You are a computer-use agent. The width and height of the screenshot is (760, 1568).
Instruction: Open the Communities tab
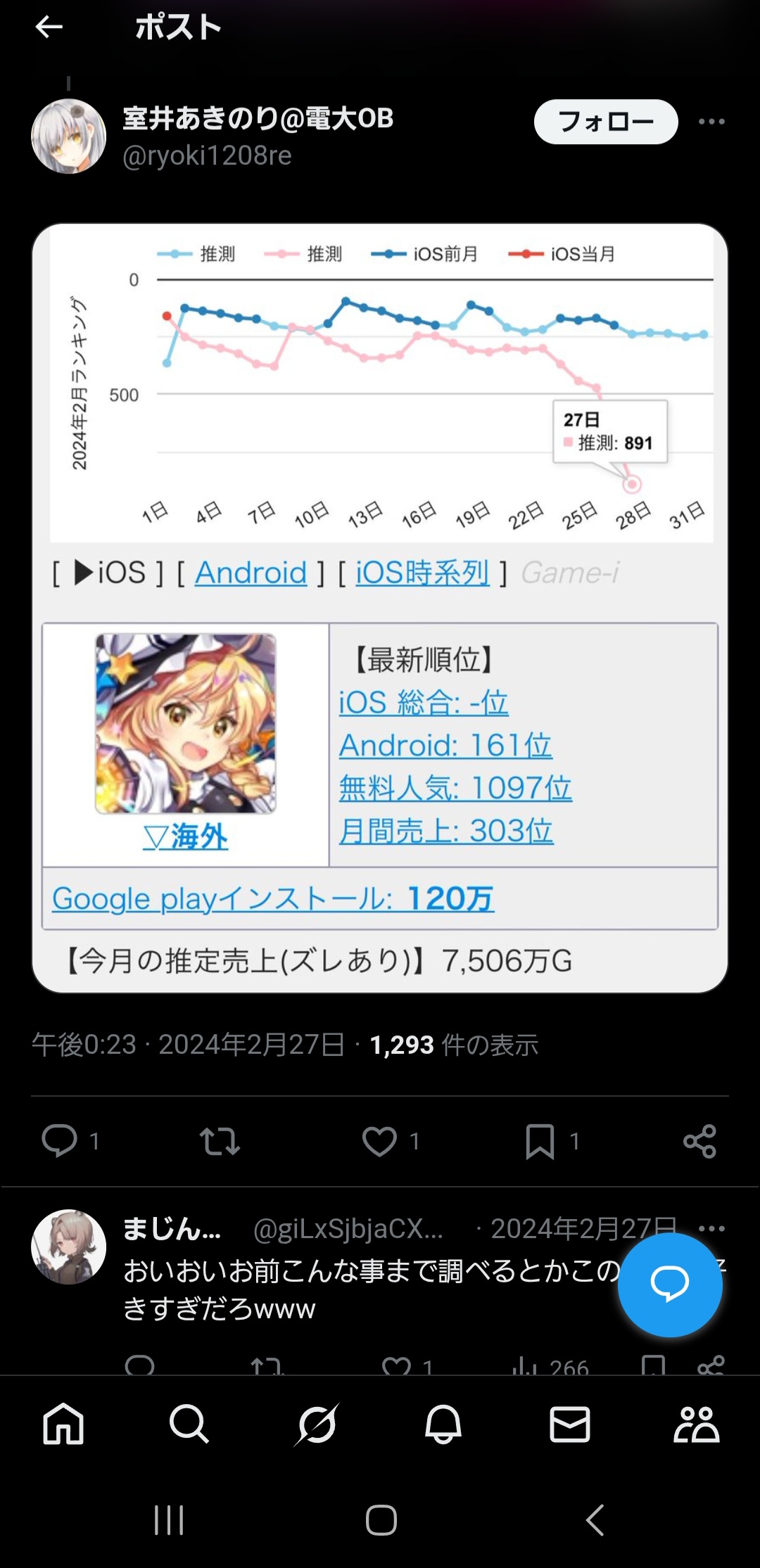(697, 1424)
